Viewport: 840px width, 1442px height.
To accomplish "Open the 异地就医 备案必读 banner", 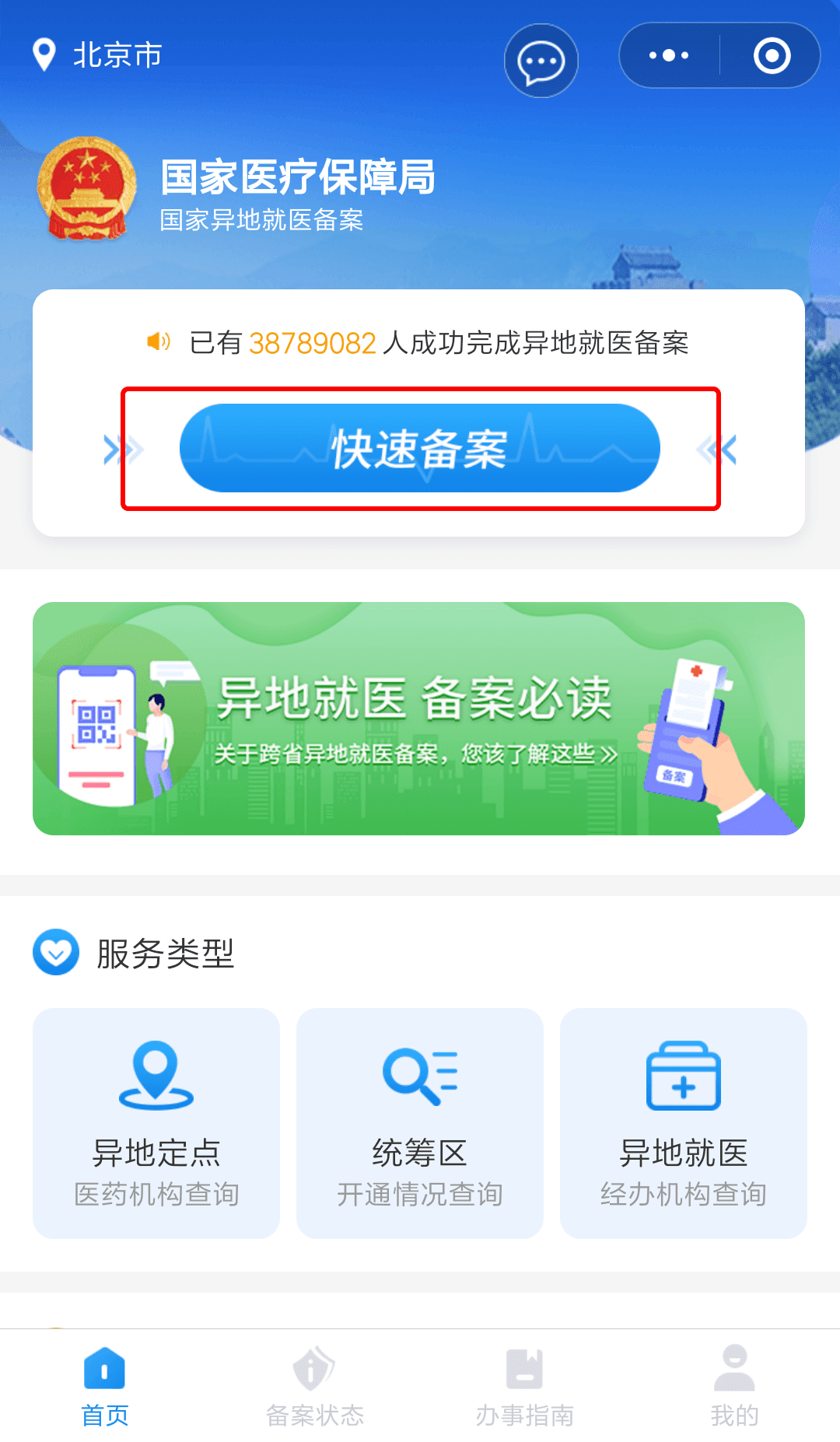I will (x=418, y=718).
